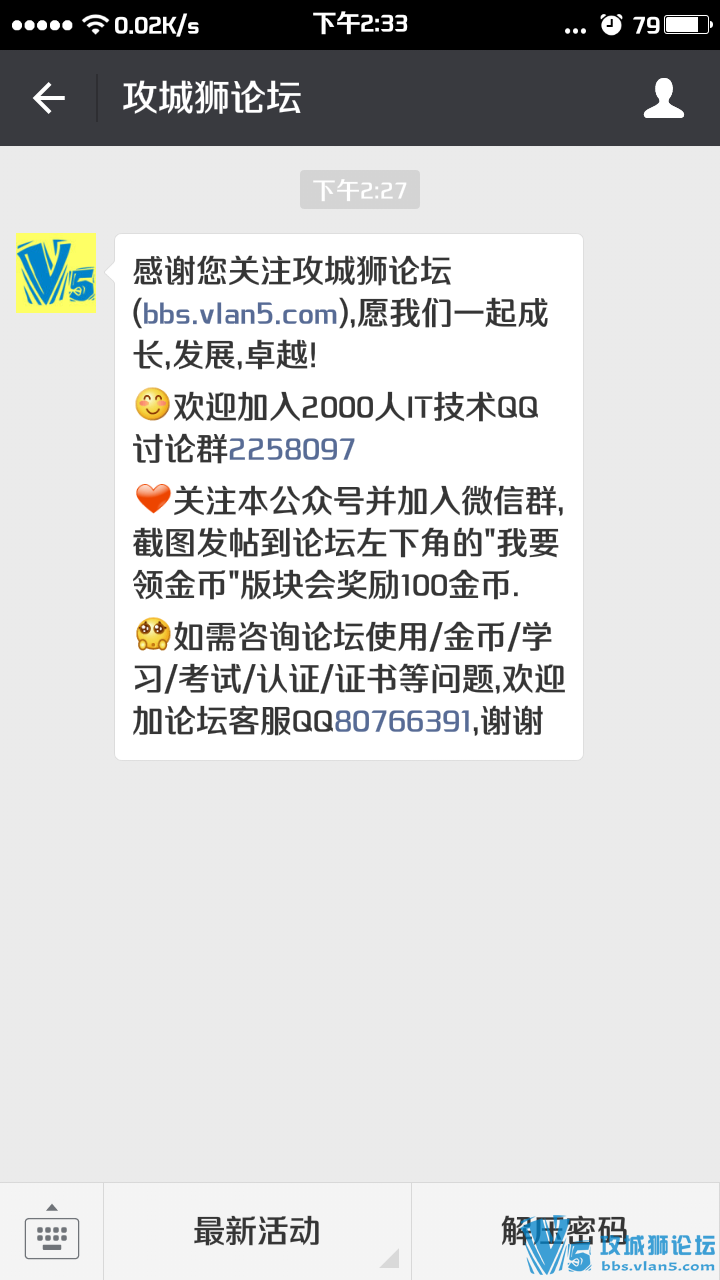Viewport: 720px width, 1280px height.
Task: Switch to keyboard input mode
Action: [x=52, y=1232]
